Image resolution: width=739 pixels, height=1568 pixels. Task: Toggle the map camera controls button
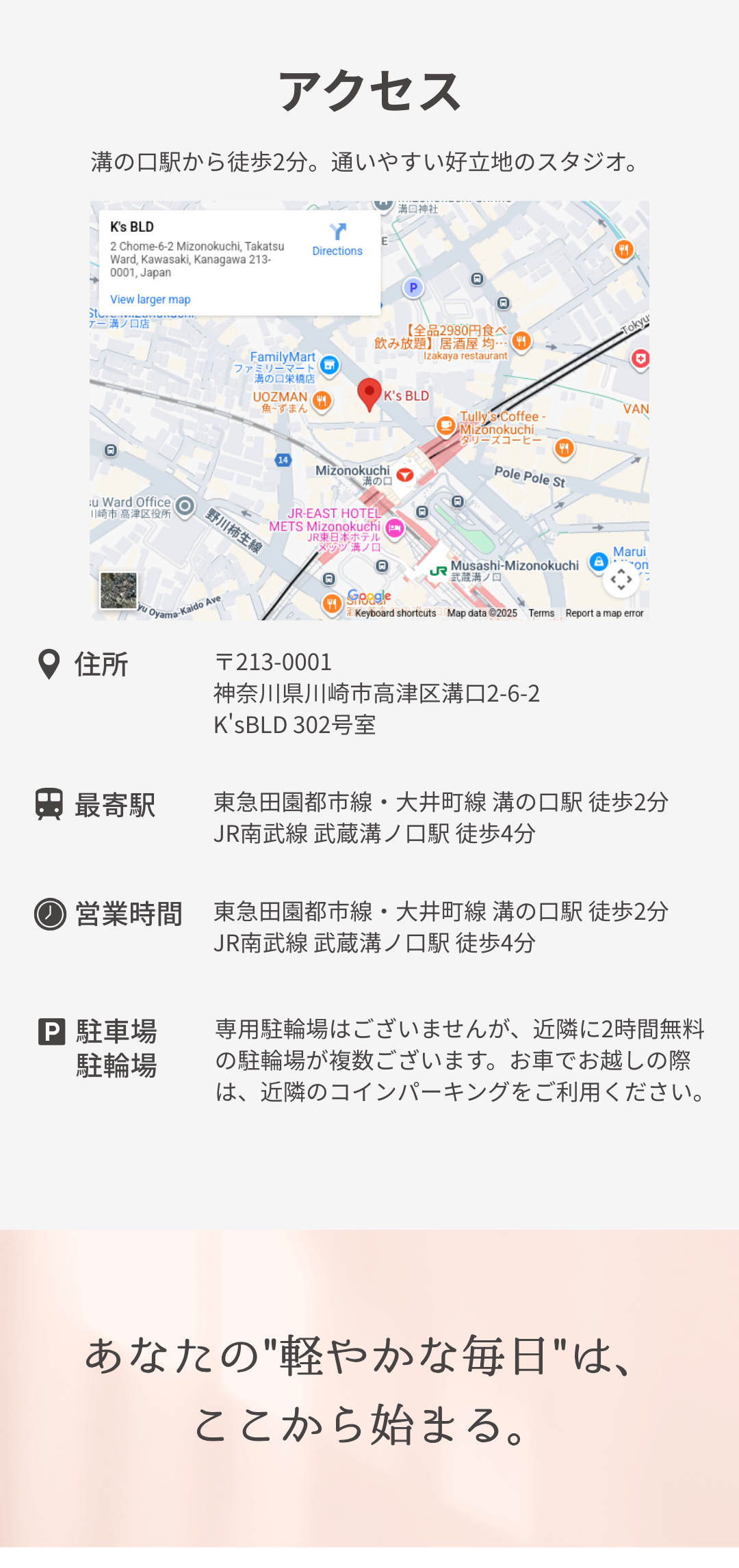click(621, 579)
